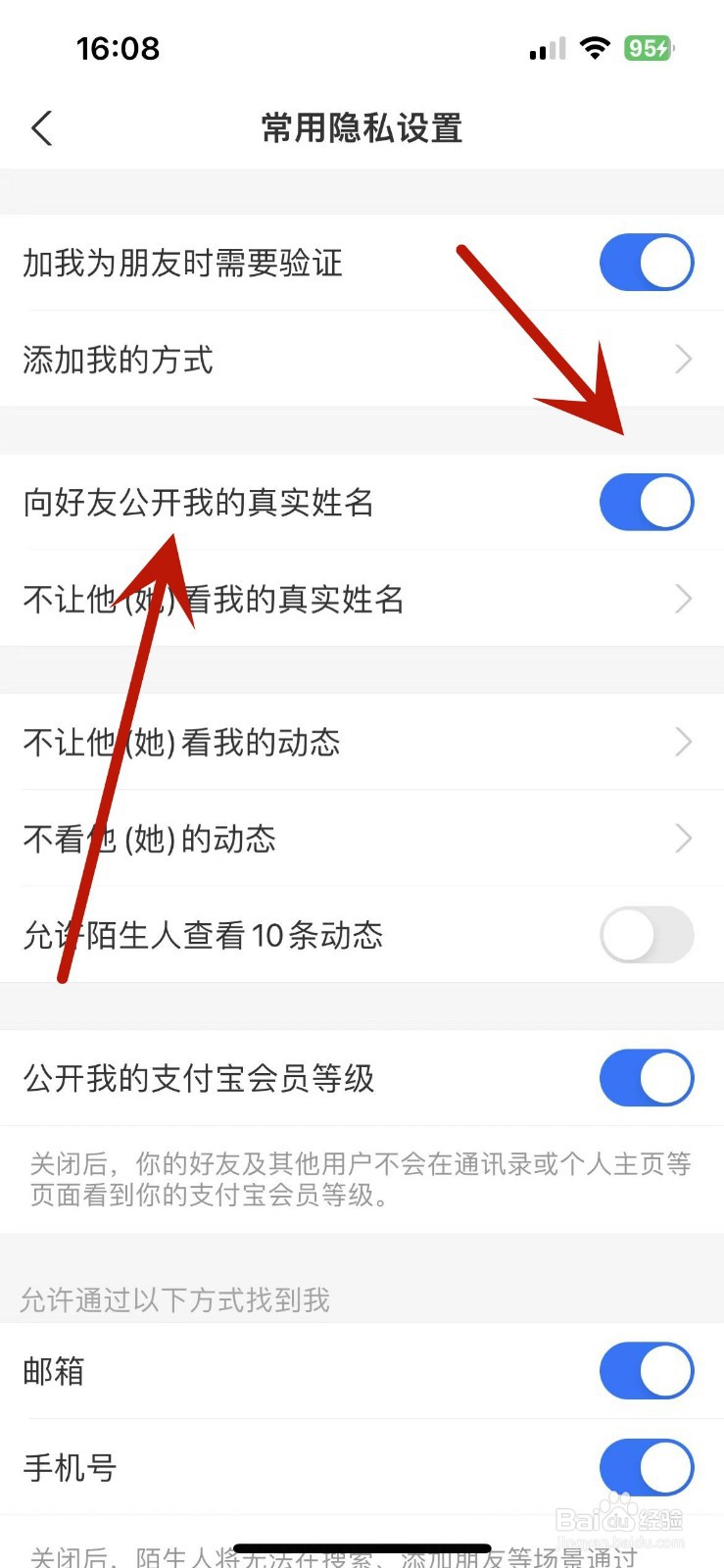Screen dimensions: 724x1568
Task: Open 添加我的方式 settings
Action: tap(362, 360)
